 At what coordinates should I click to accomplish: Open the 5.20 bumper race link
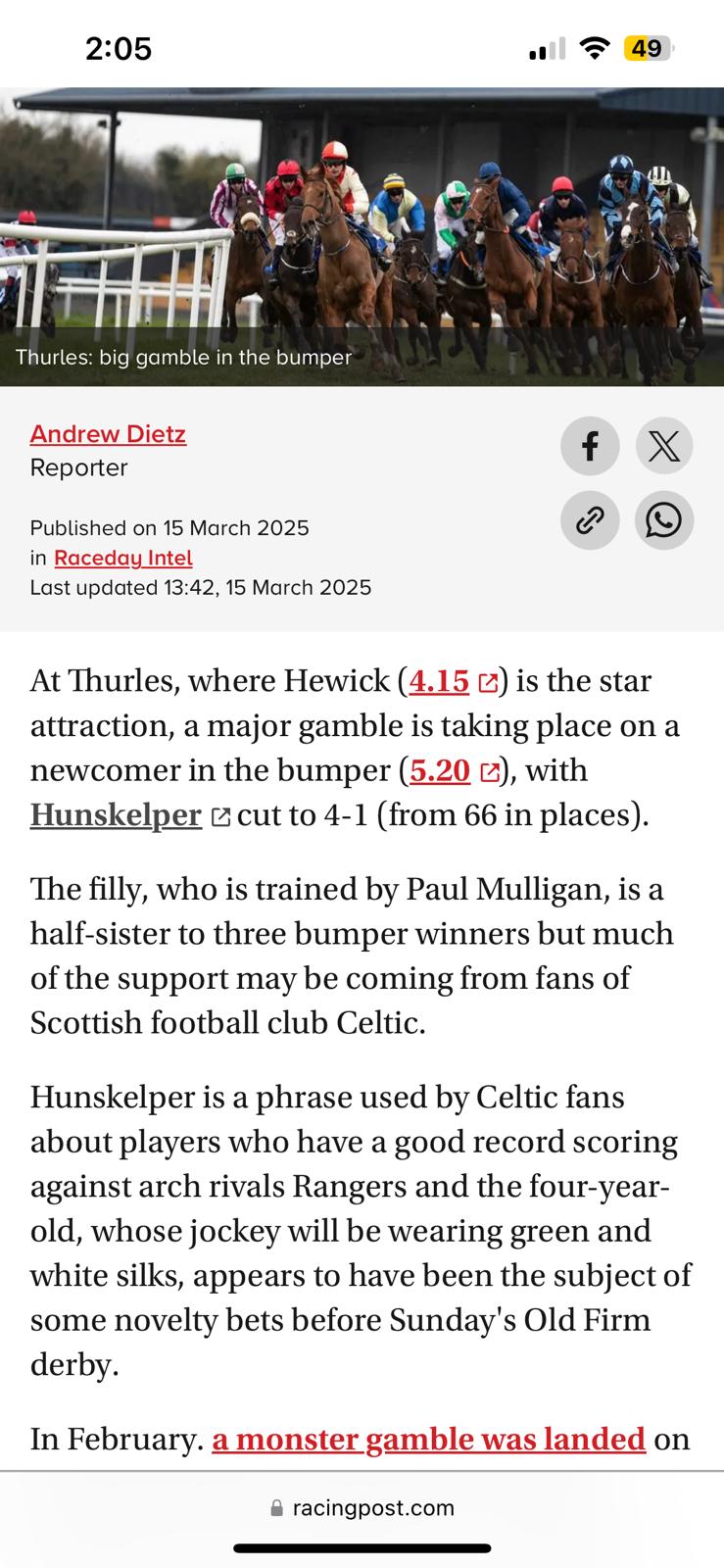[x=441, y=771]
